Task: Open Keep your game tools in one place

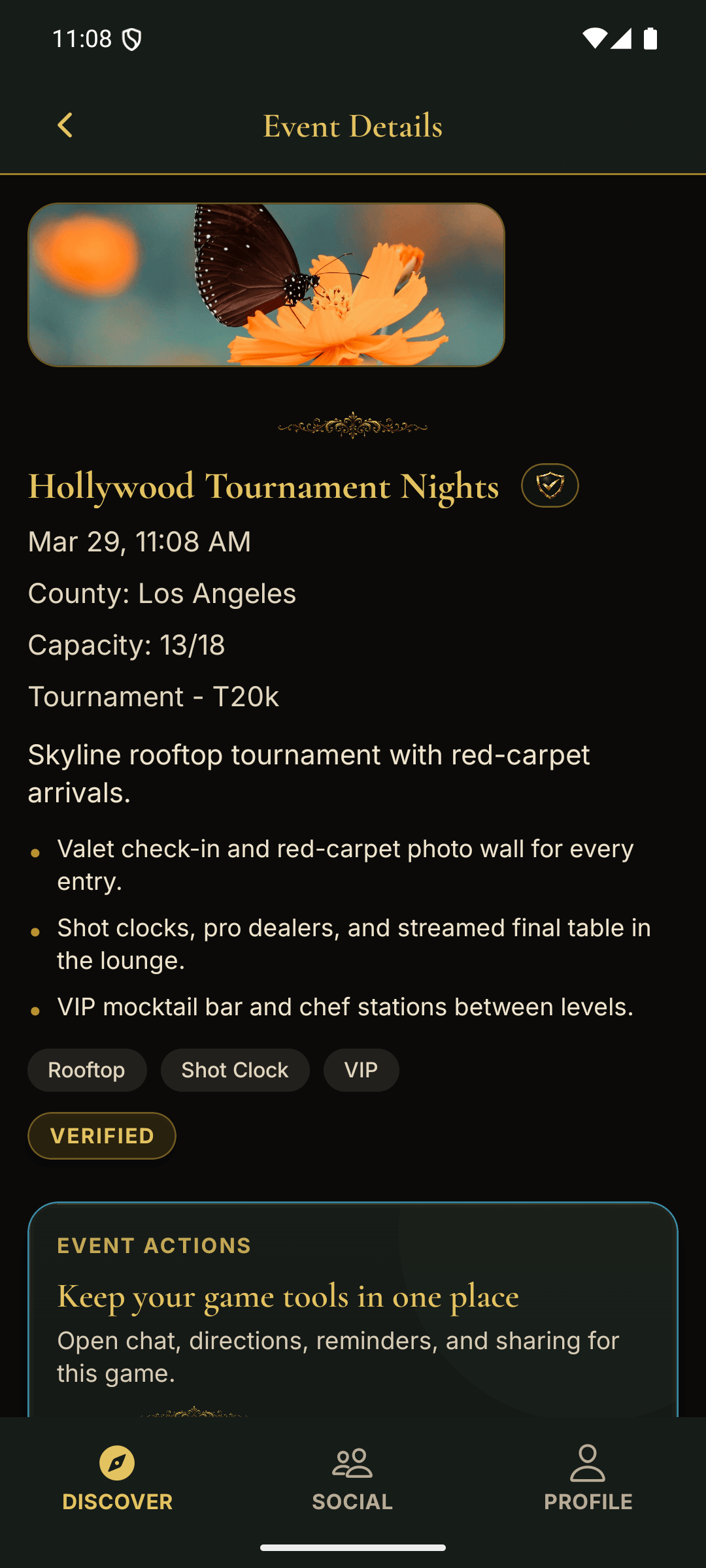Action: point(288,1296)
